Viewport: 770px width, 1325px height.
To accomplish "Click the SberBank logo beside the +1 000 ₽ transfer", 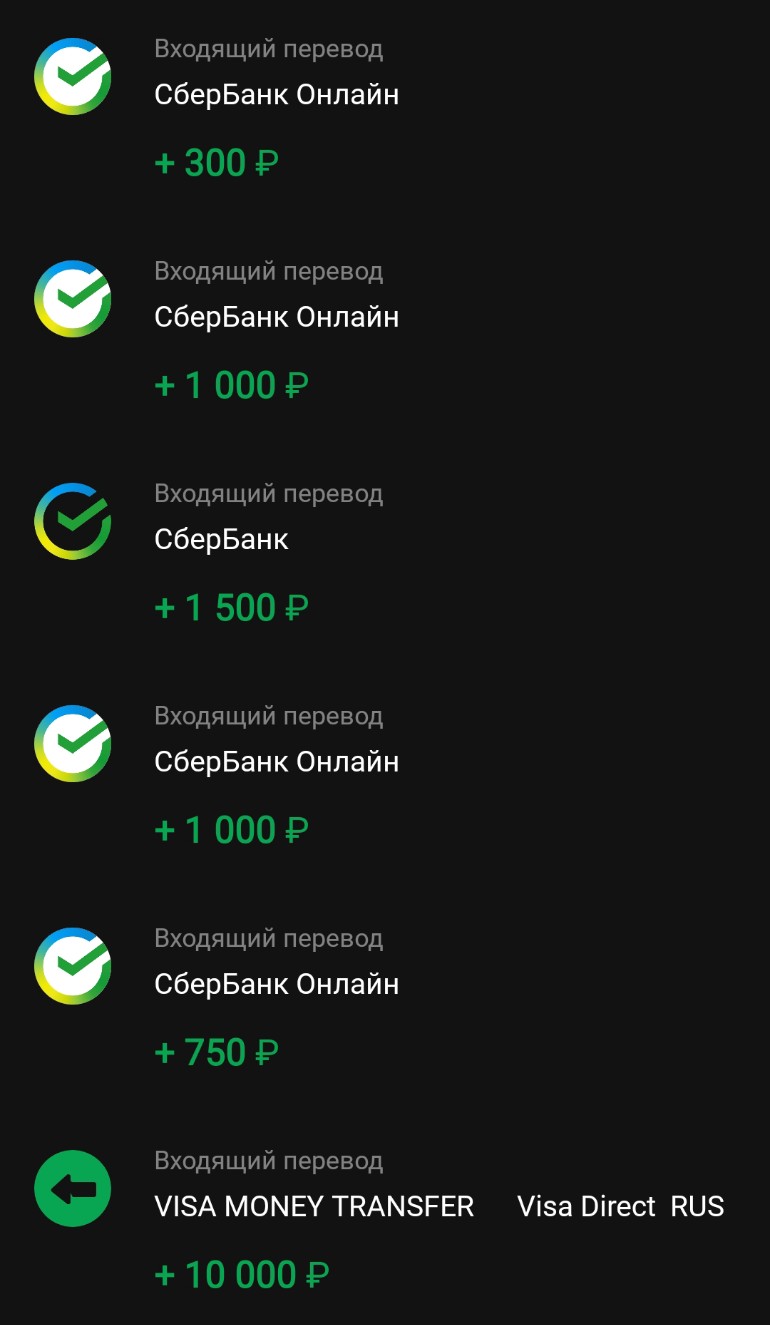I will click(72, 298).
